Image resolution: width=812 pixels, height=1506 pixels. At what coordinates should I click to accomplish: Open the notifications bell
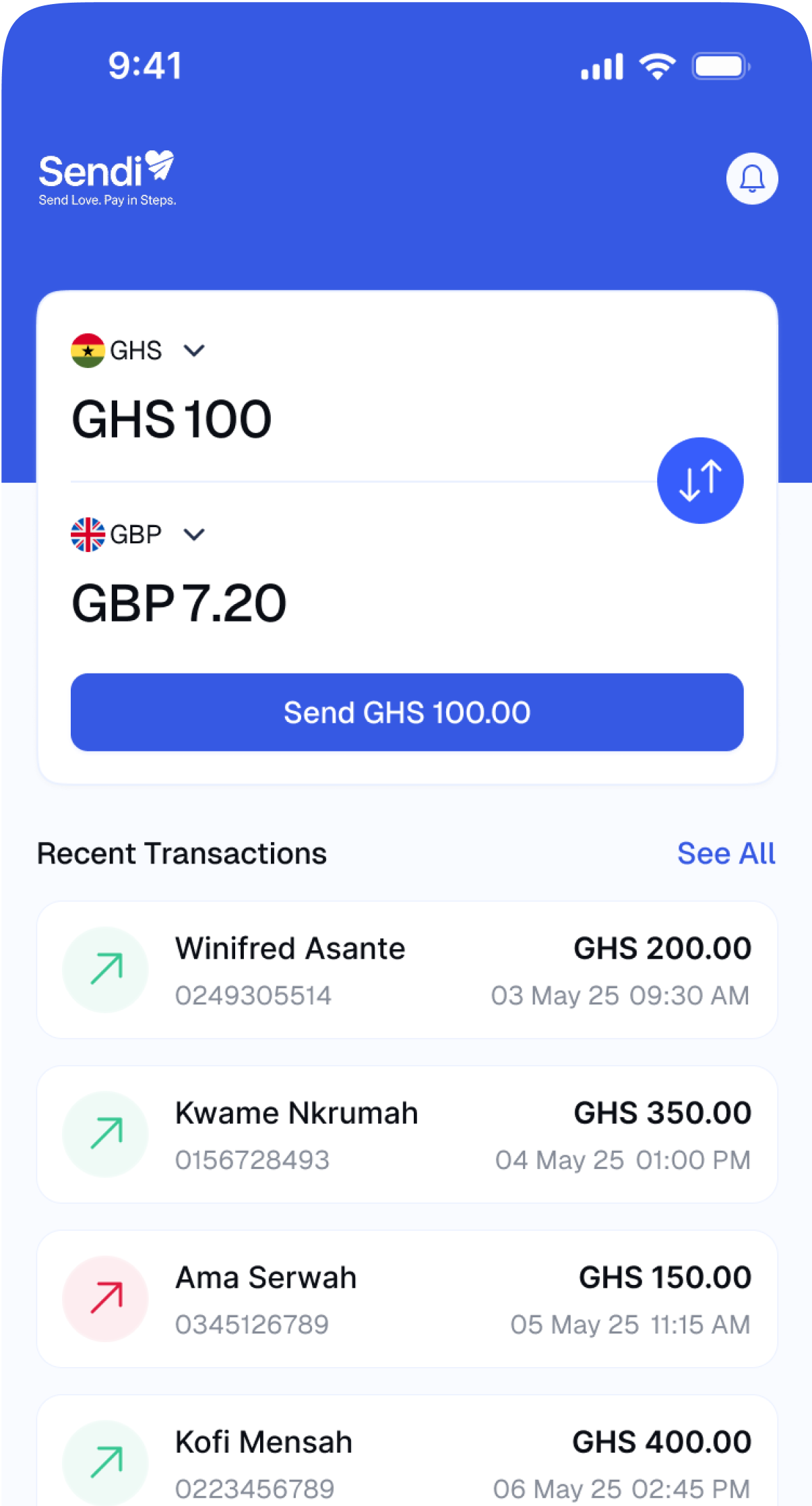pyautogui.click(x=751, y=179)
